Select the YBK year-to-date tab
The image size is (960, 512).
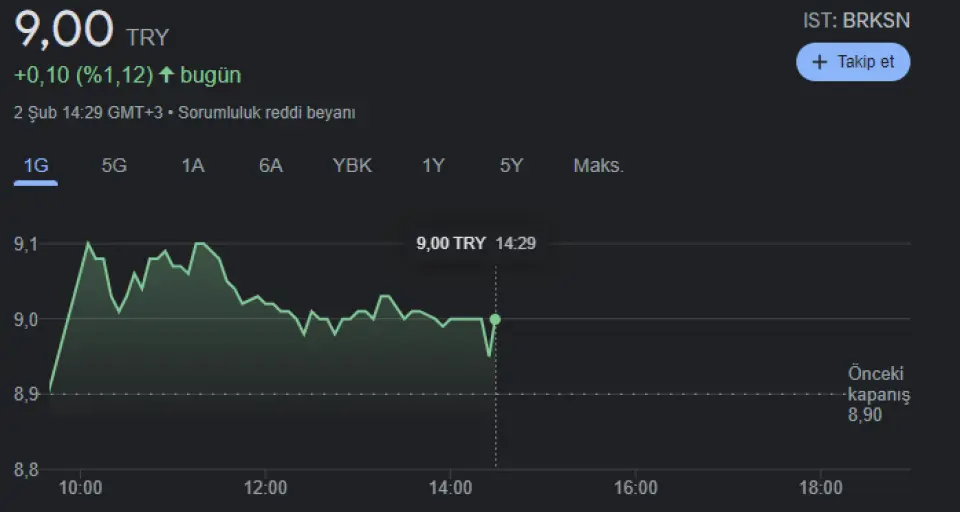(x=352, y=166)
